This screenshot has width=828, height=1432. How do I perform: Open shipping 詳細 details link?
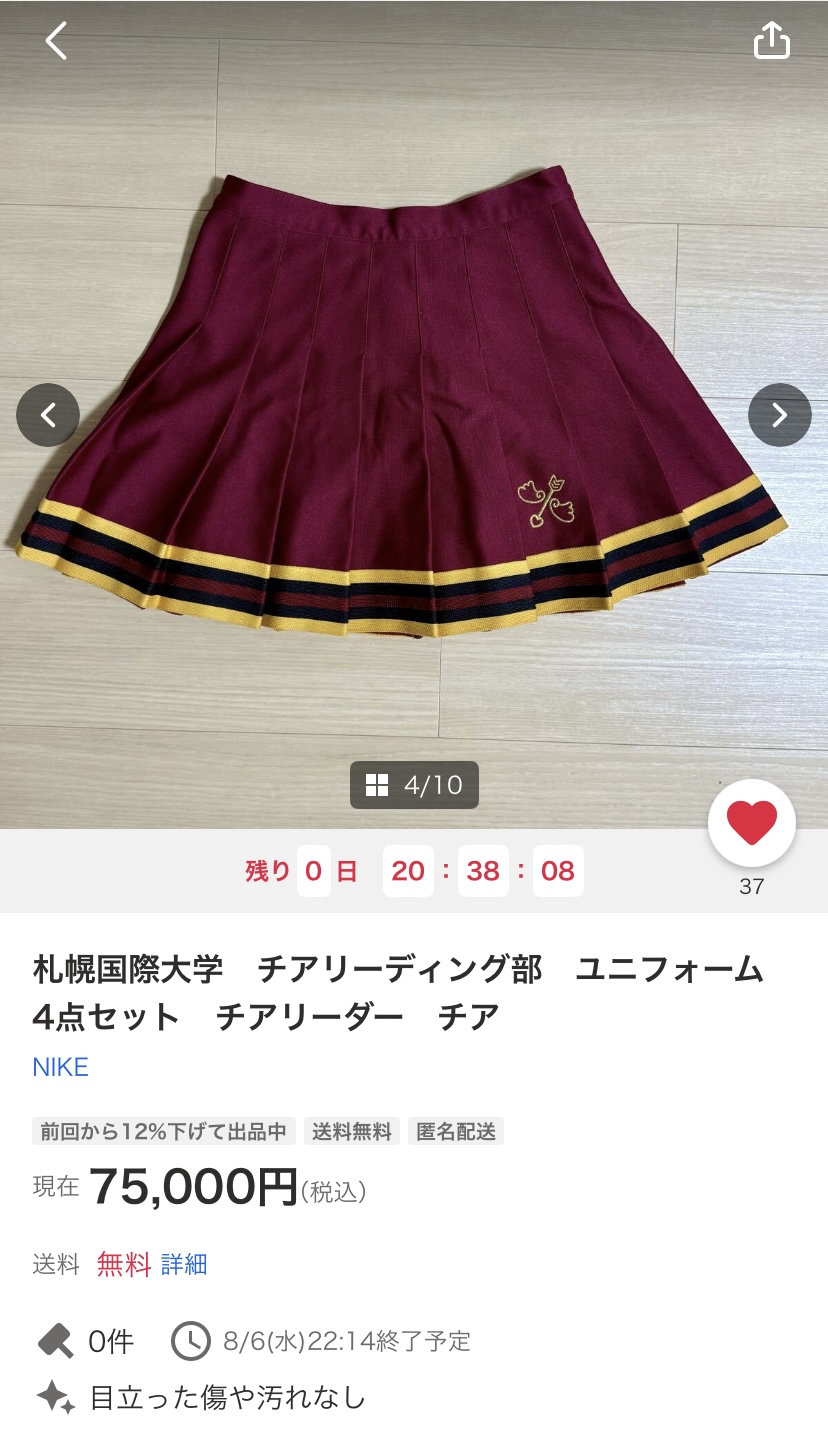[184, 1264]
